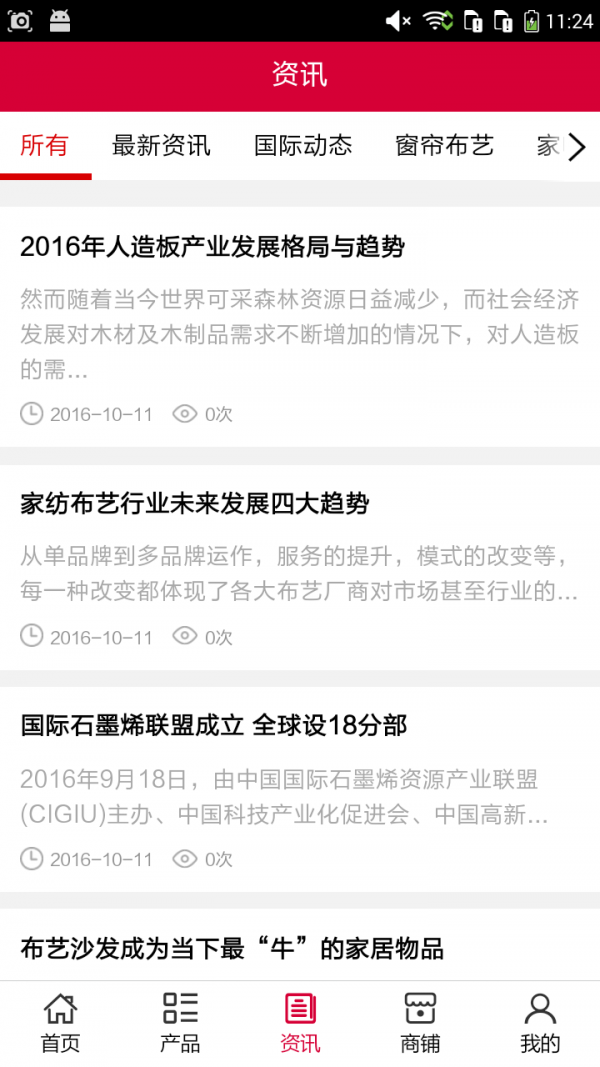
Task: Switch to the 所有 tab
Action: [45, 146]
